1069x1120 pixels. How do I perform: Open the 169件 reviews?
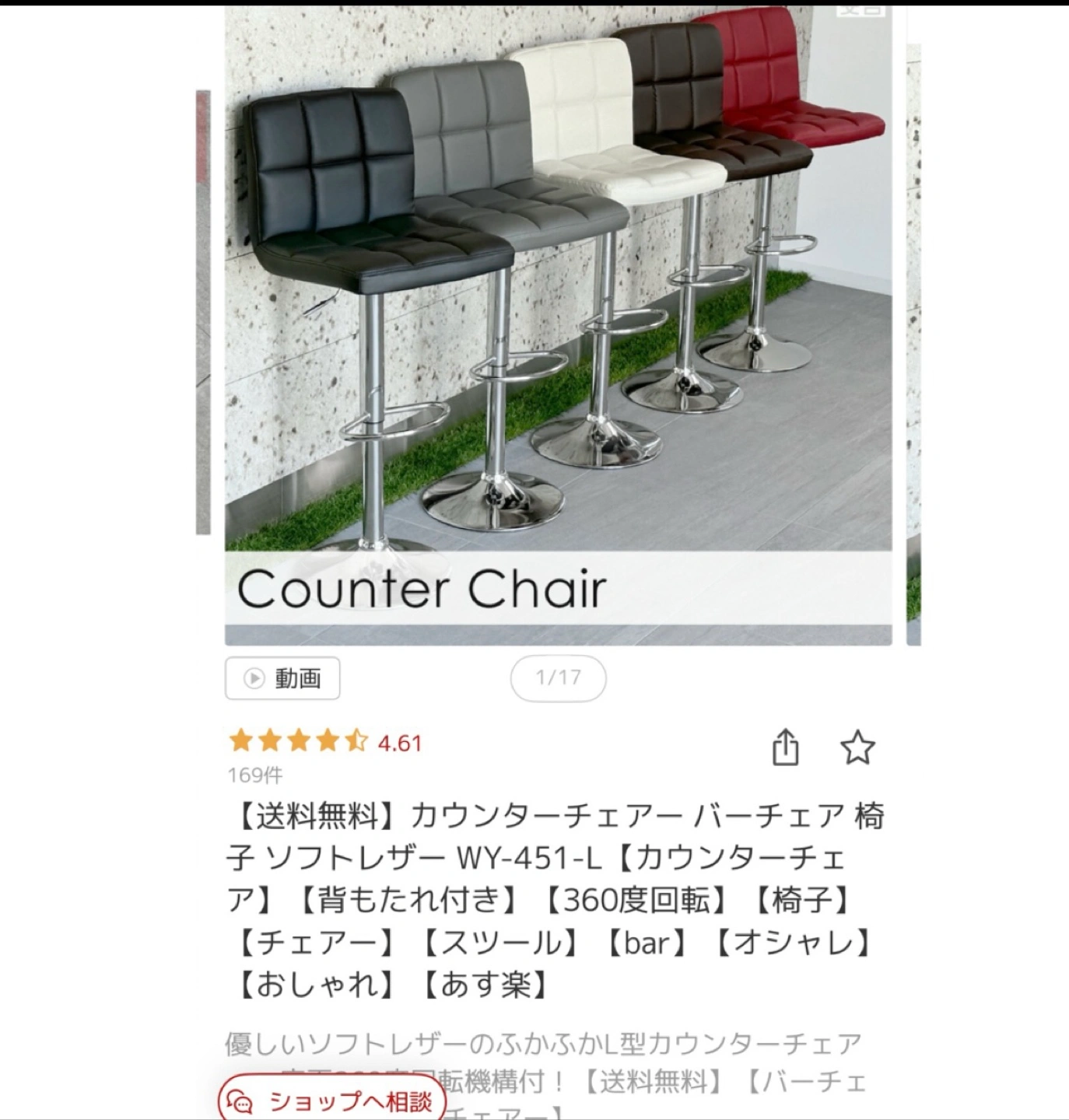coord(255,775)
